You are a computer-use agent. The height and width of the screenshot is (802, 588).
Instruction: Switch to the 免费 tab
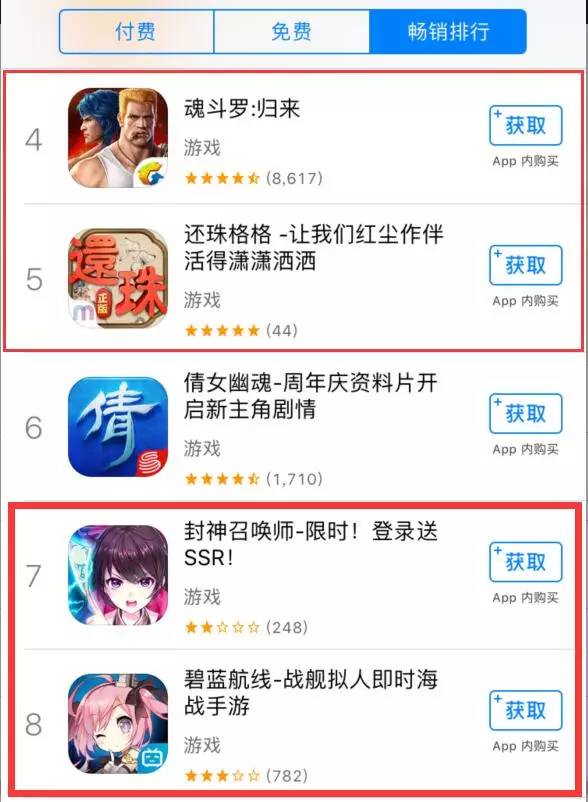291,32
